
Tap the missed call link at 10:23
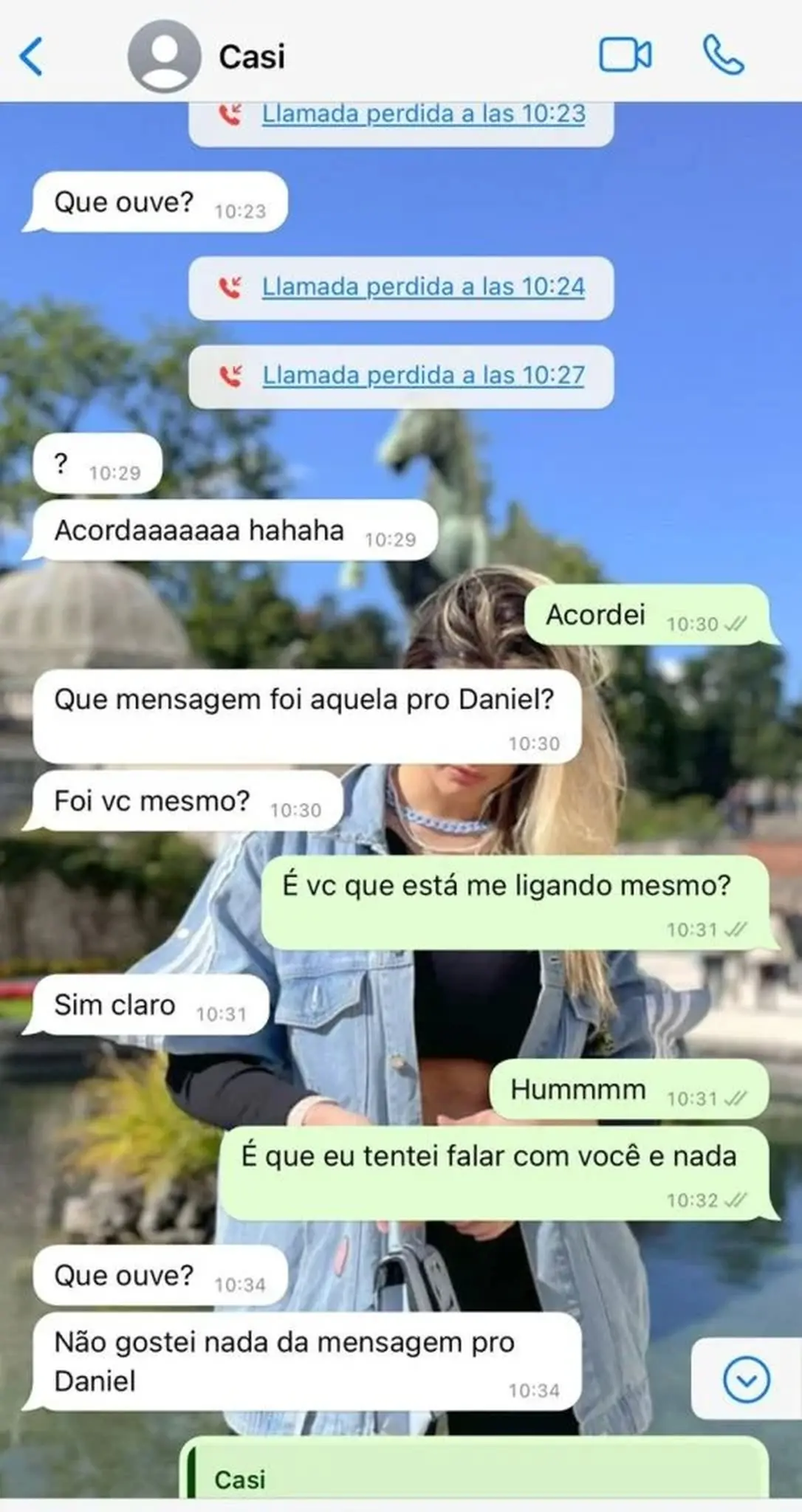click(423, 115)
